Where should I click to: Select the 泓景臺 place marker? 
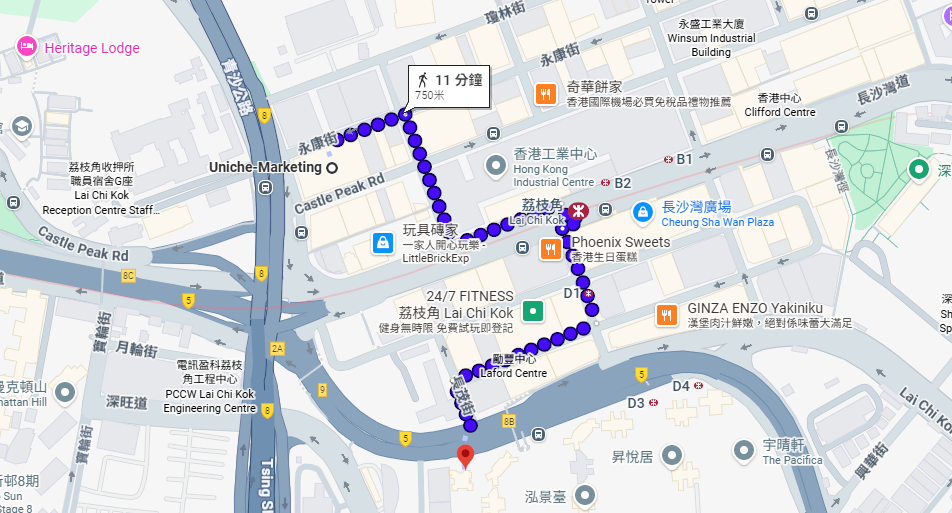585,494
